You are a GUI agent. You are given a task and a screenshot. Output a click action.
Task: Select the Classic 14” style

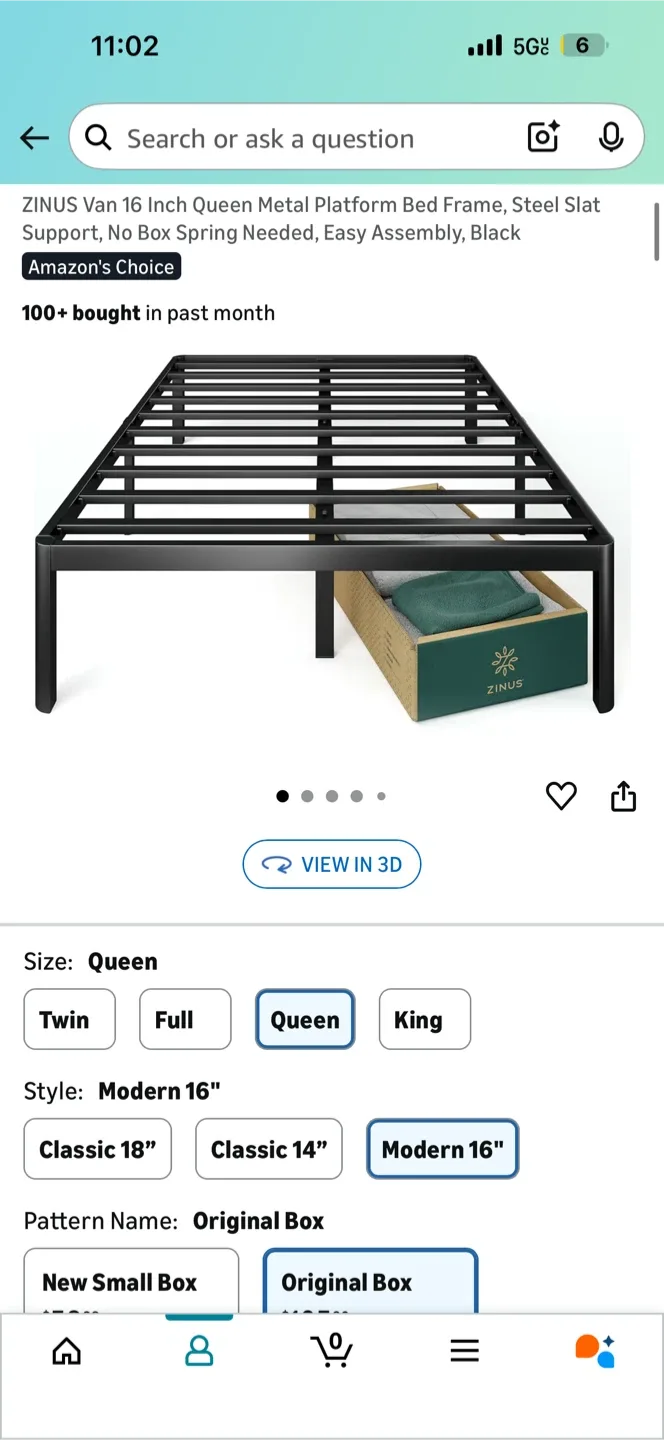point(268,1149)
